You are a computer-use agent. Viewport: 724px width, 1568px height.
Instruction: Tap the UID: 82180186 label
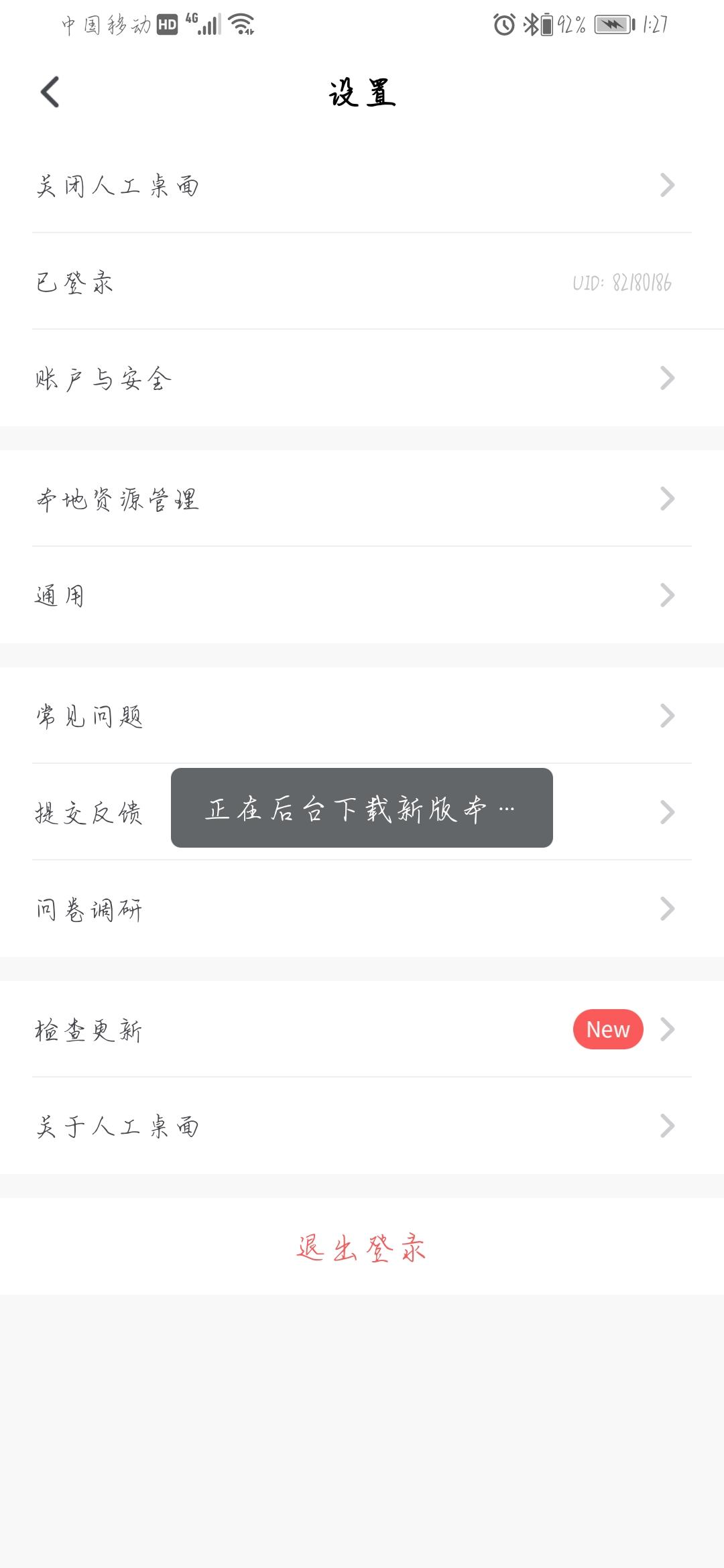coord(622,282)
